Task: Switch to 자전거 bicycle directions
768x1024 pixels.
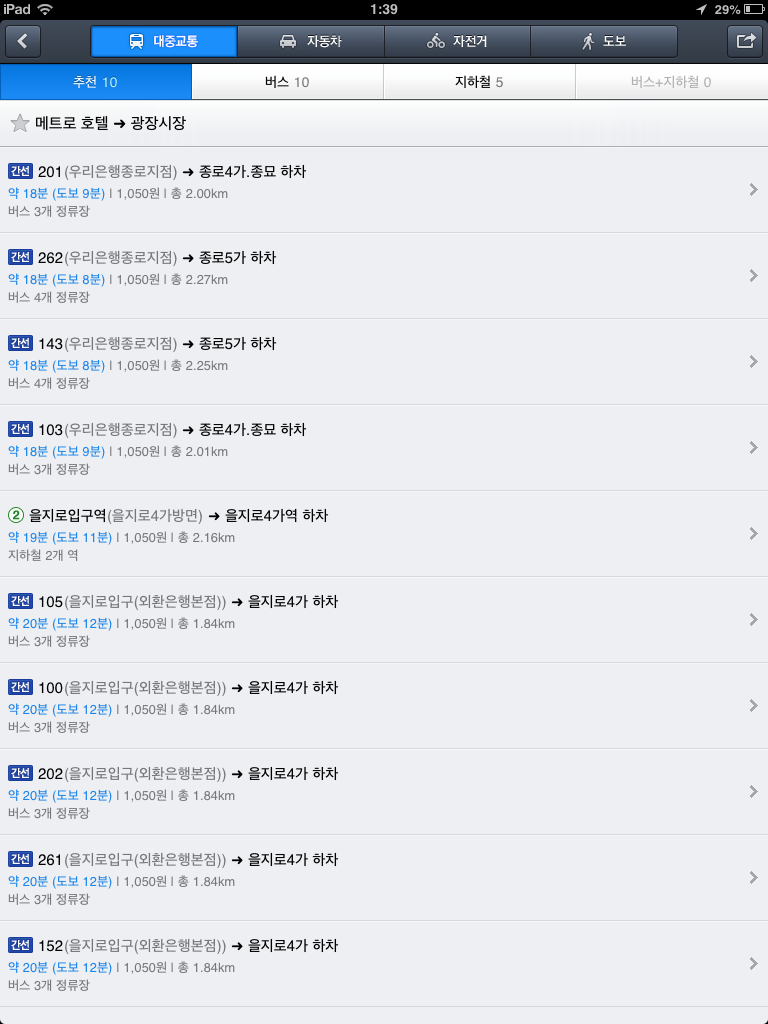Action: [x=457, y=41]
